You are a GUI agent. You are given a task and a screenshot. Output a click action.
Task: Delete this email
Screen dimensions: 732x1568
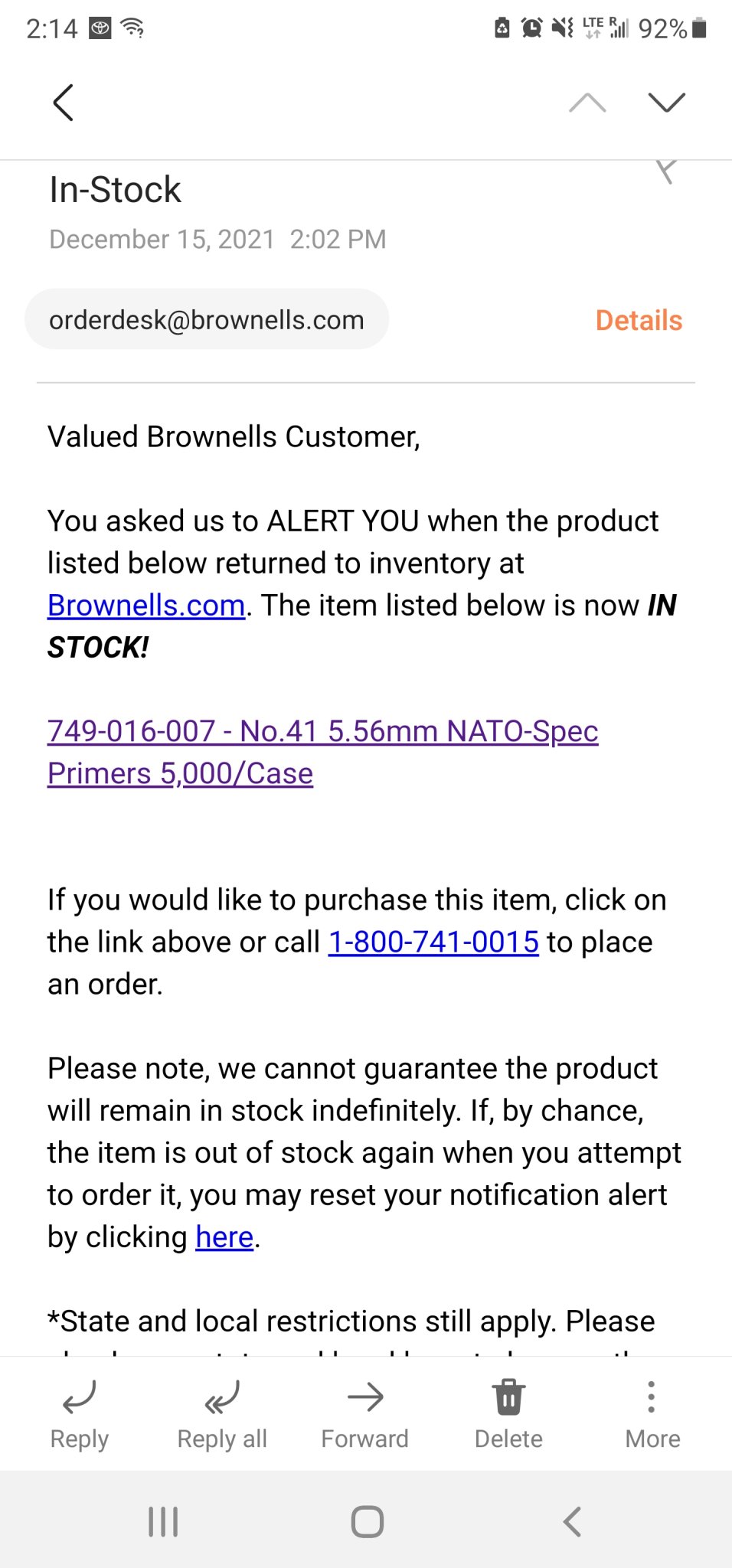point(508,1416)
